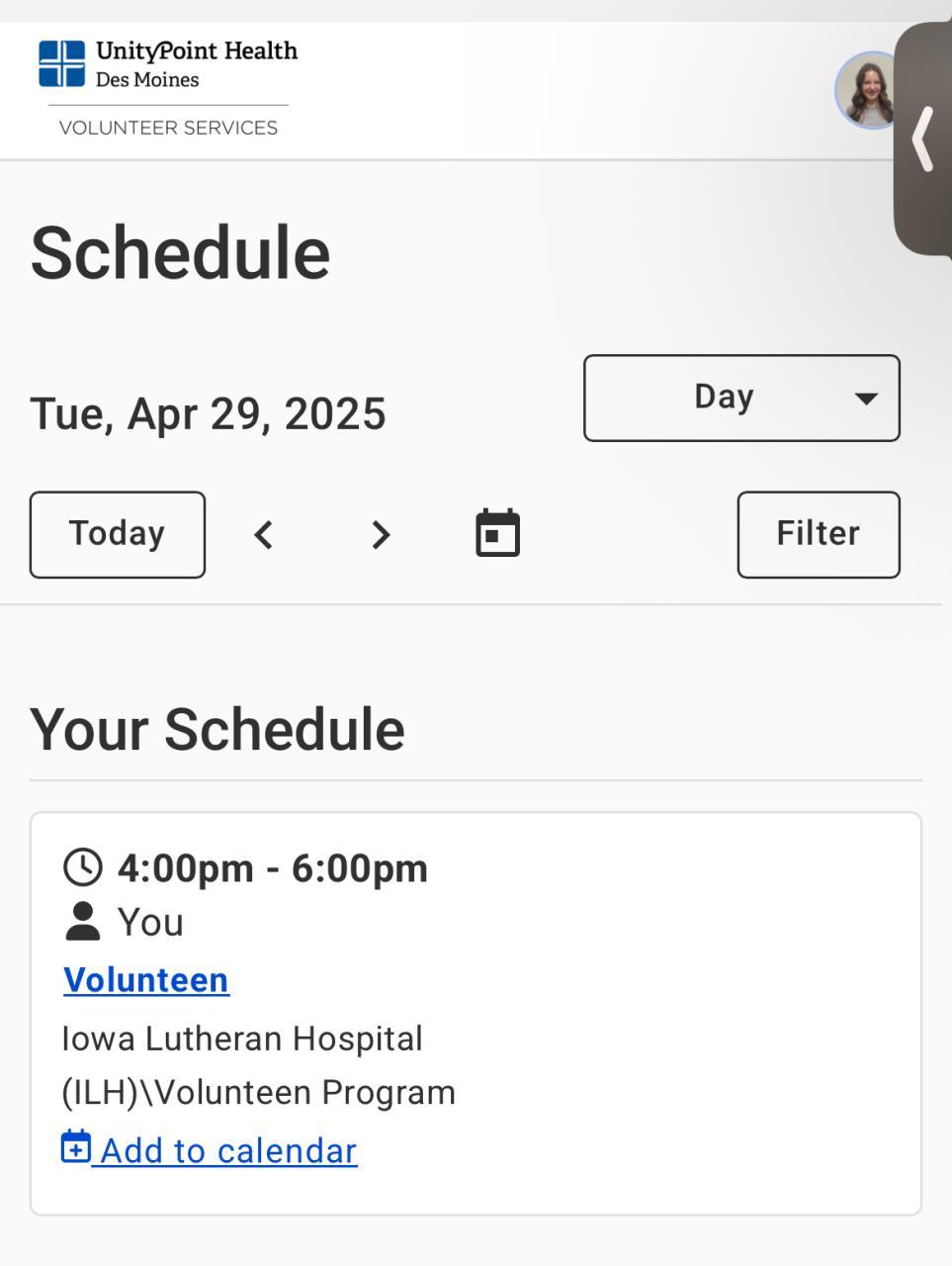Open the Day view dropdown
Image resolution: width=952 pixels, height=1266 pixels.
(x=741, y=398)
